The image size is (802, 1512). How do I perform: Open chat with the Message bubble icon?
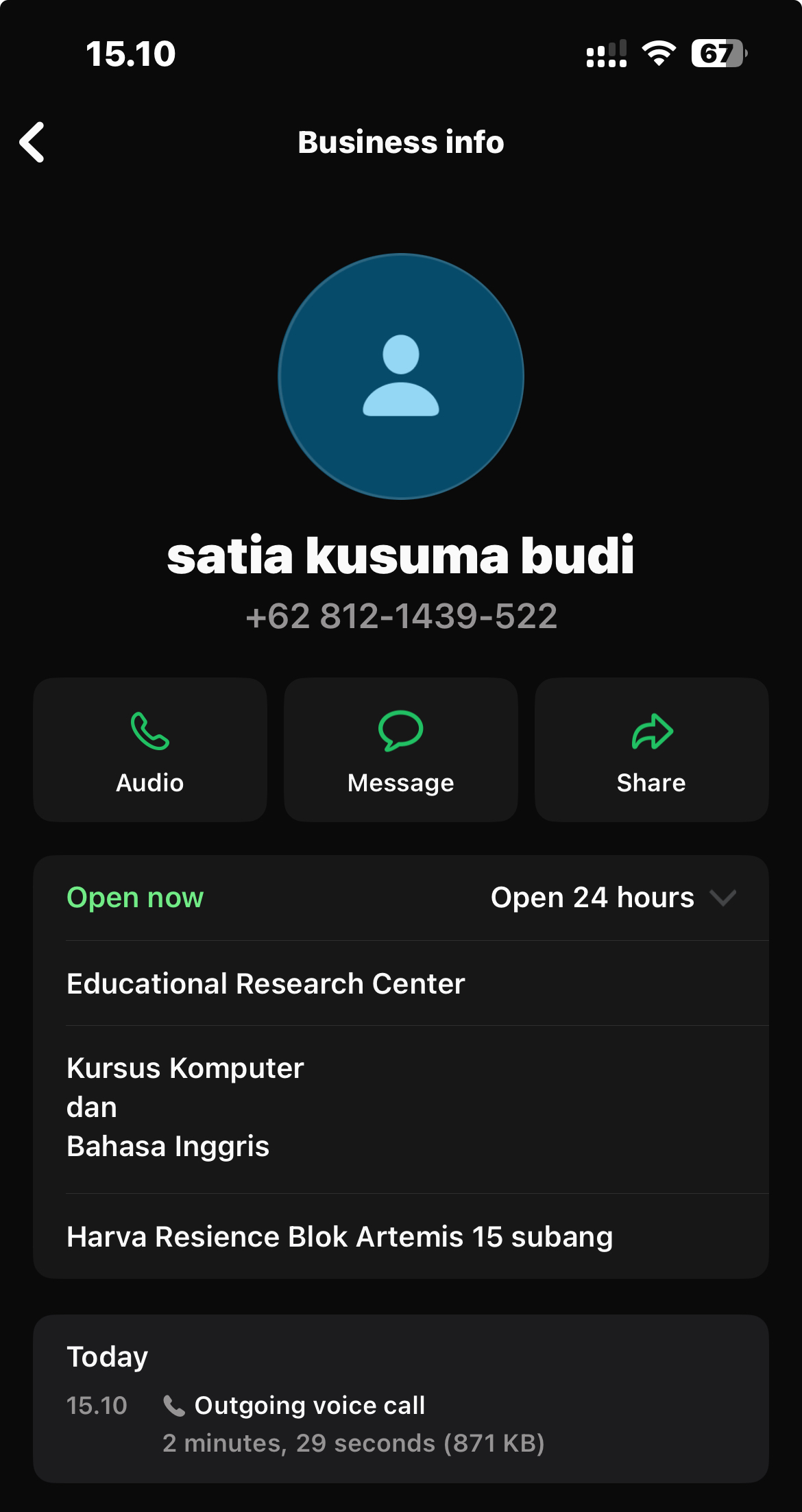pyautogui.click(x=400, y=732)
